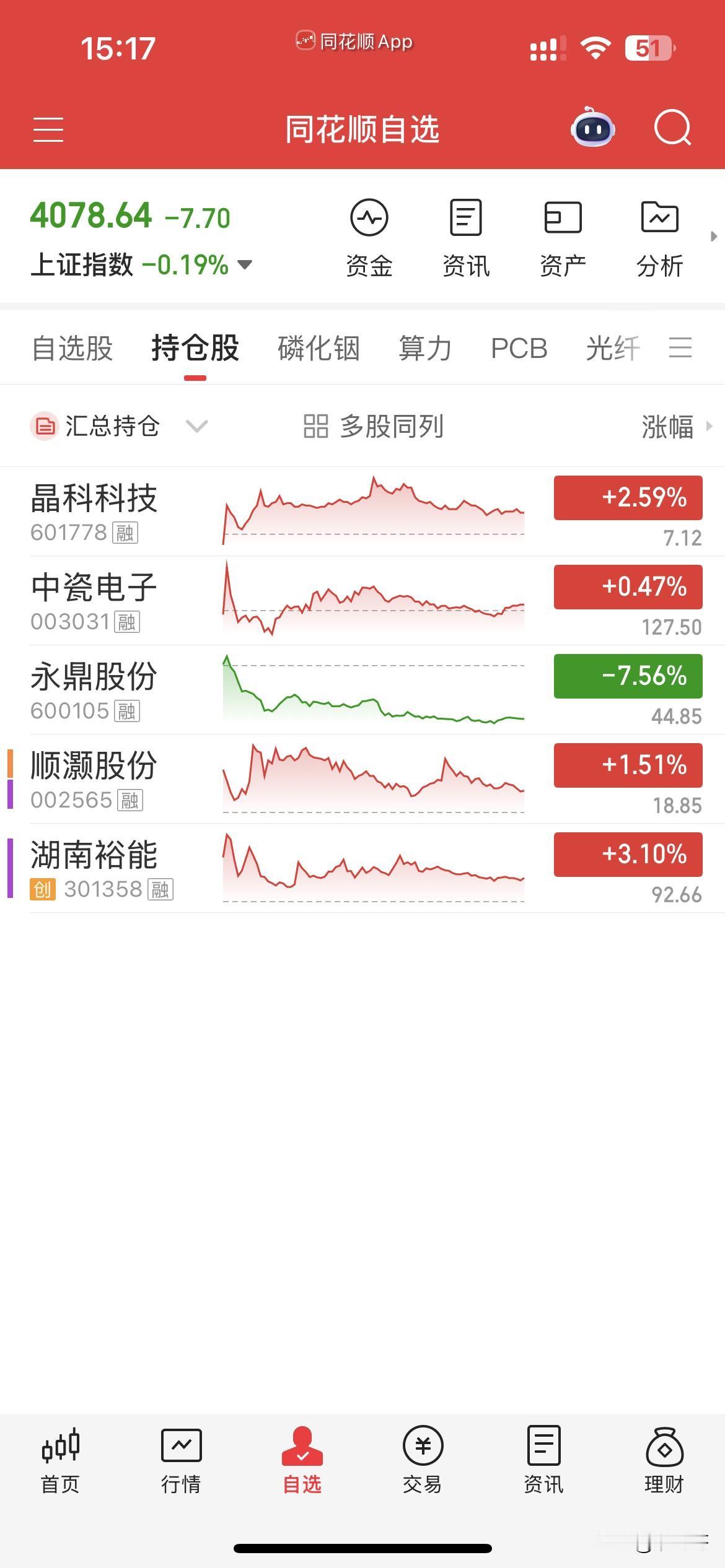Expand the 上证指数 index dropdown
Screen dimensions: 725x1568
click(245, 265)
